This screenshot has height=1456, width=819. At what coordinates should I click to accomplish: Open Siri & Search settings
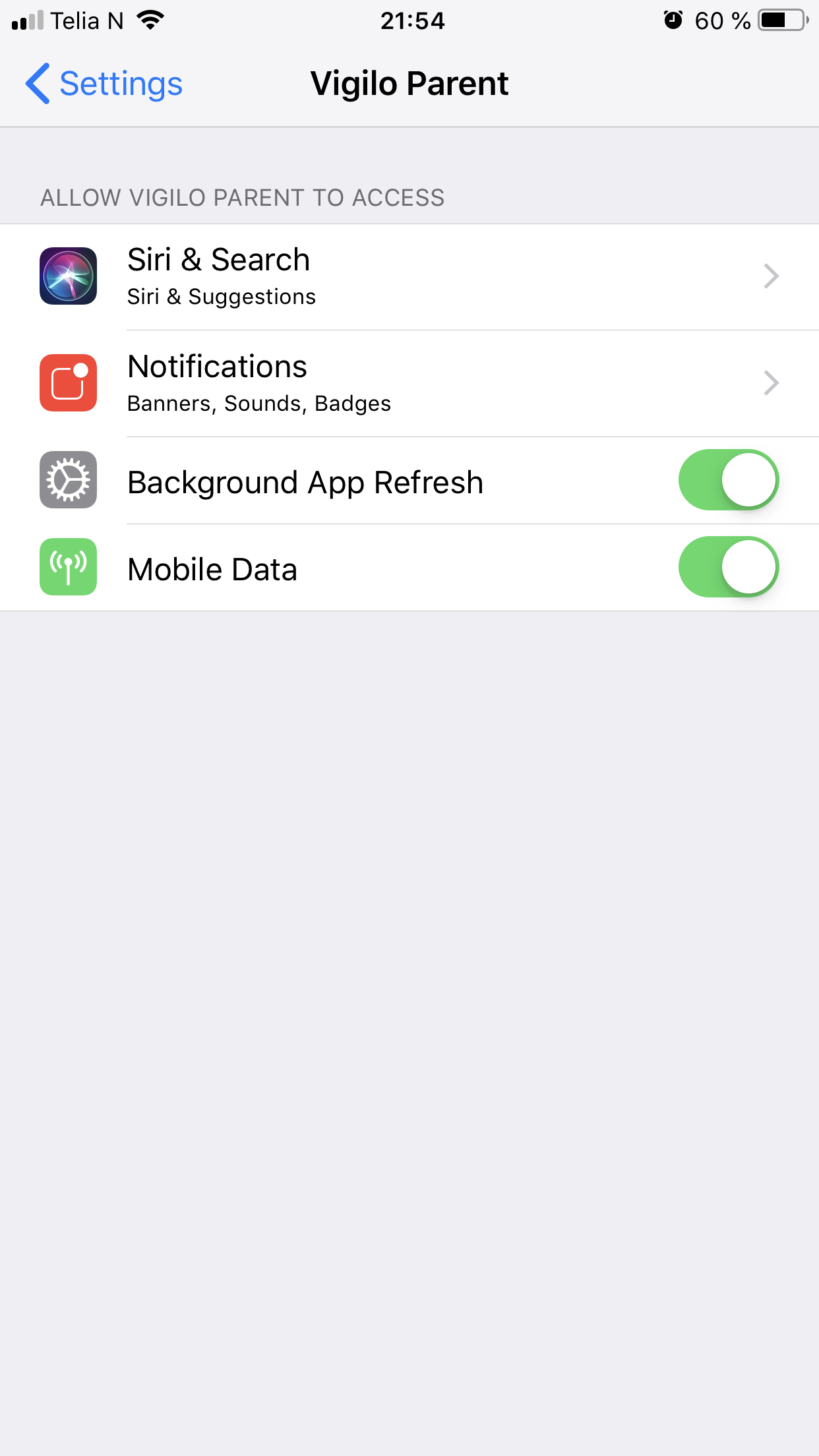click(x=409, y=276)
